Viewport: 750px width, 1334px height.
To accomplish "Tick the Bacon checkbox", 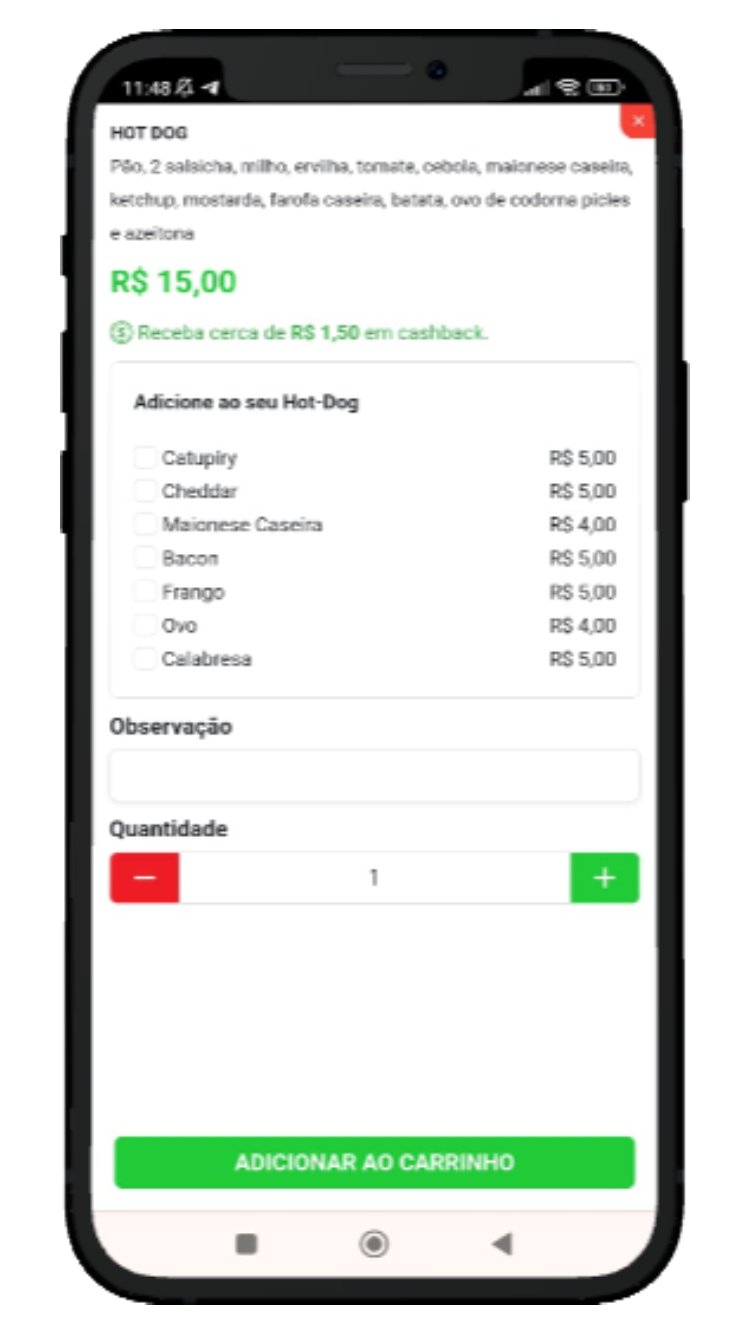I will tap(146, 558).
